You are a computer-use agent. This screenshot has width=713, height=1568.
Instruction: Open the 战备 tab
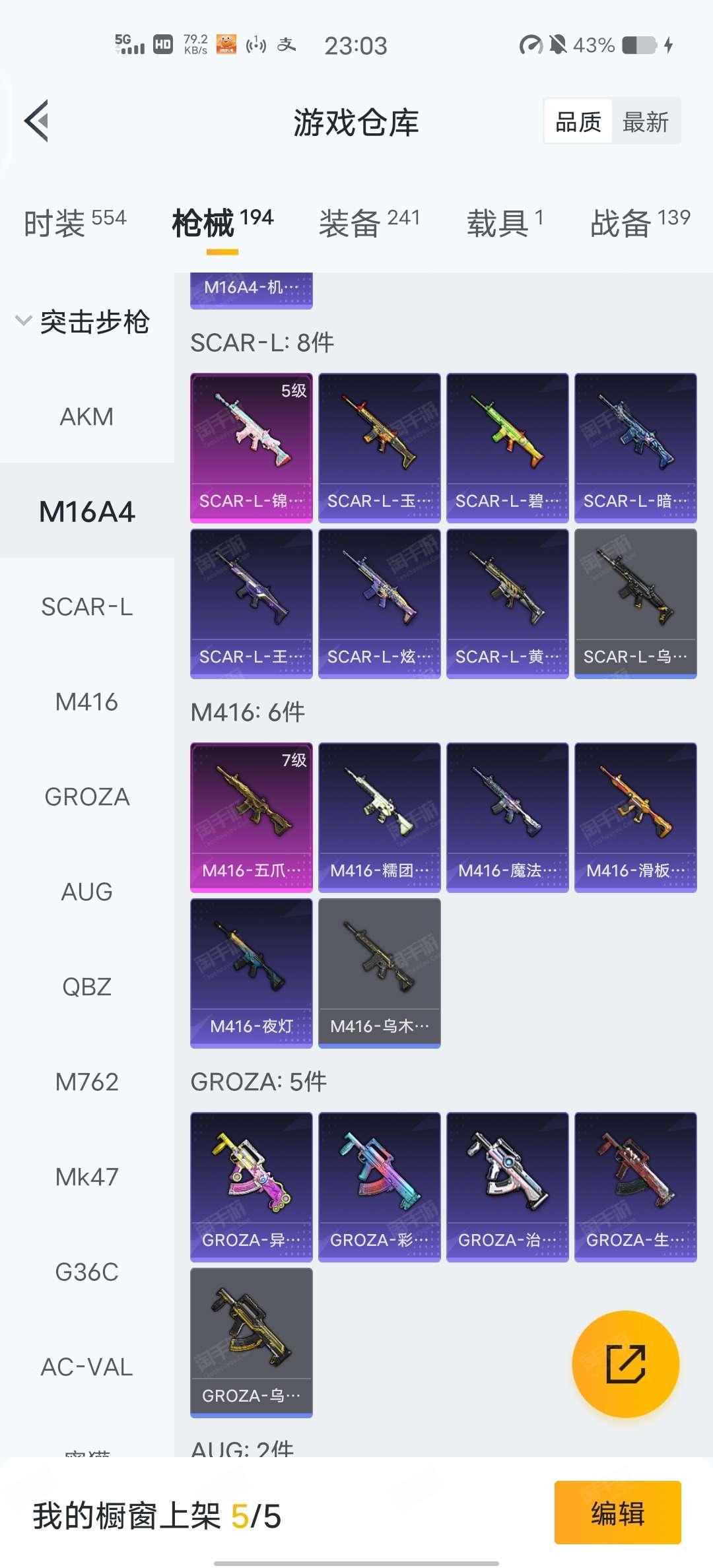click(x=640, y=223)
